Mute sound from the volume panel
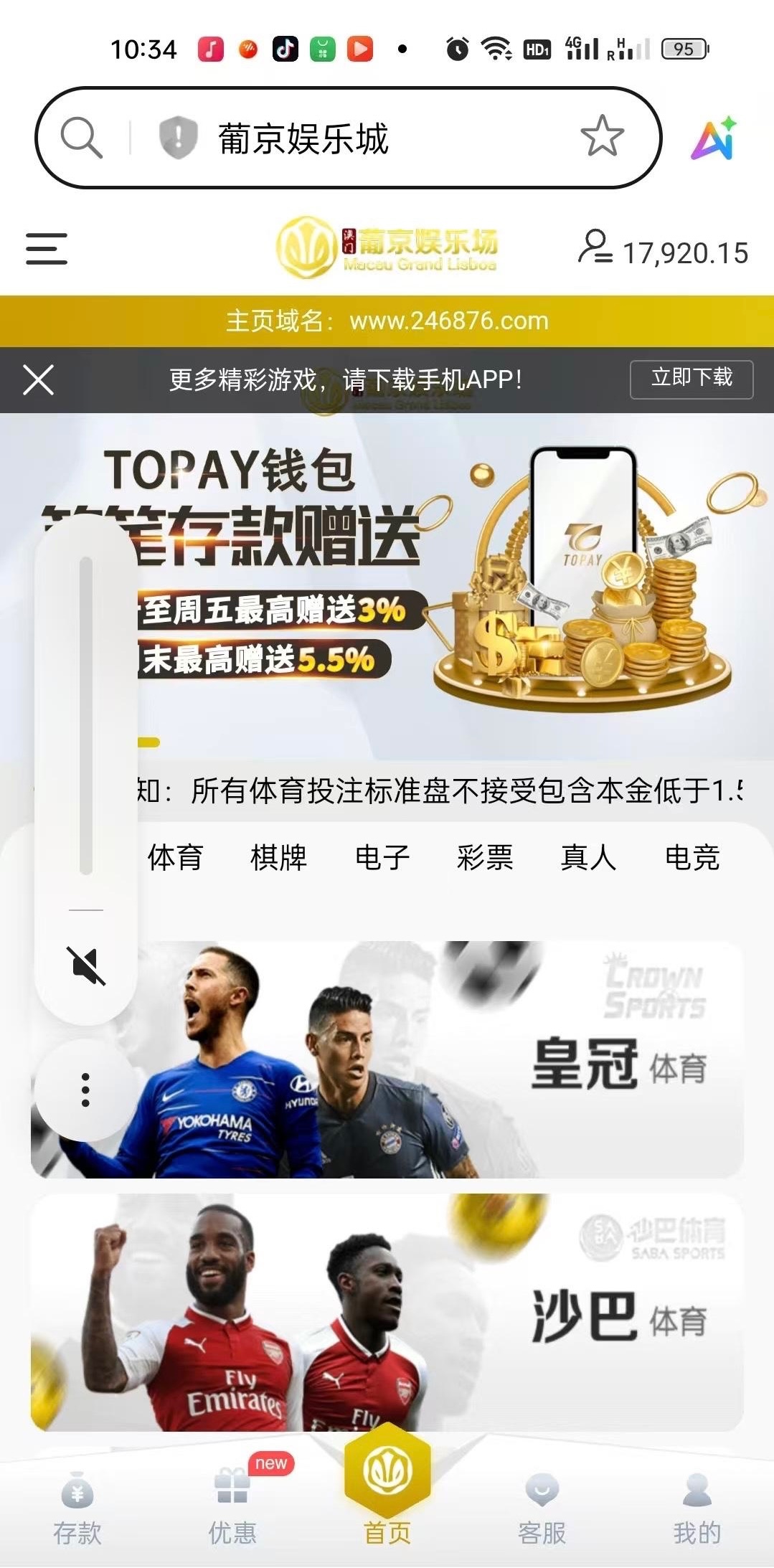Image resolution: width=774 pixels, height=1568 pixels. pos(86,965)
